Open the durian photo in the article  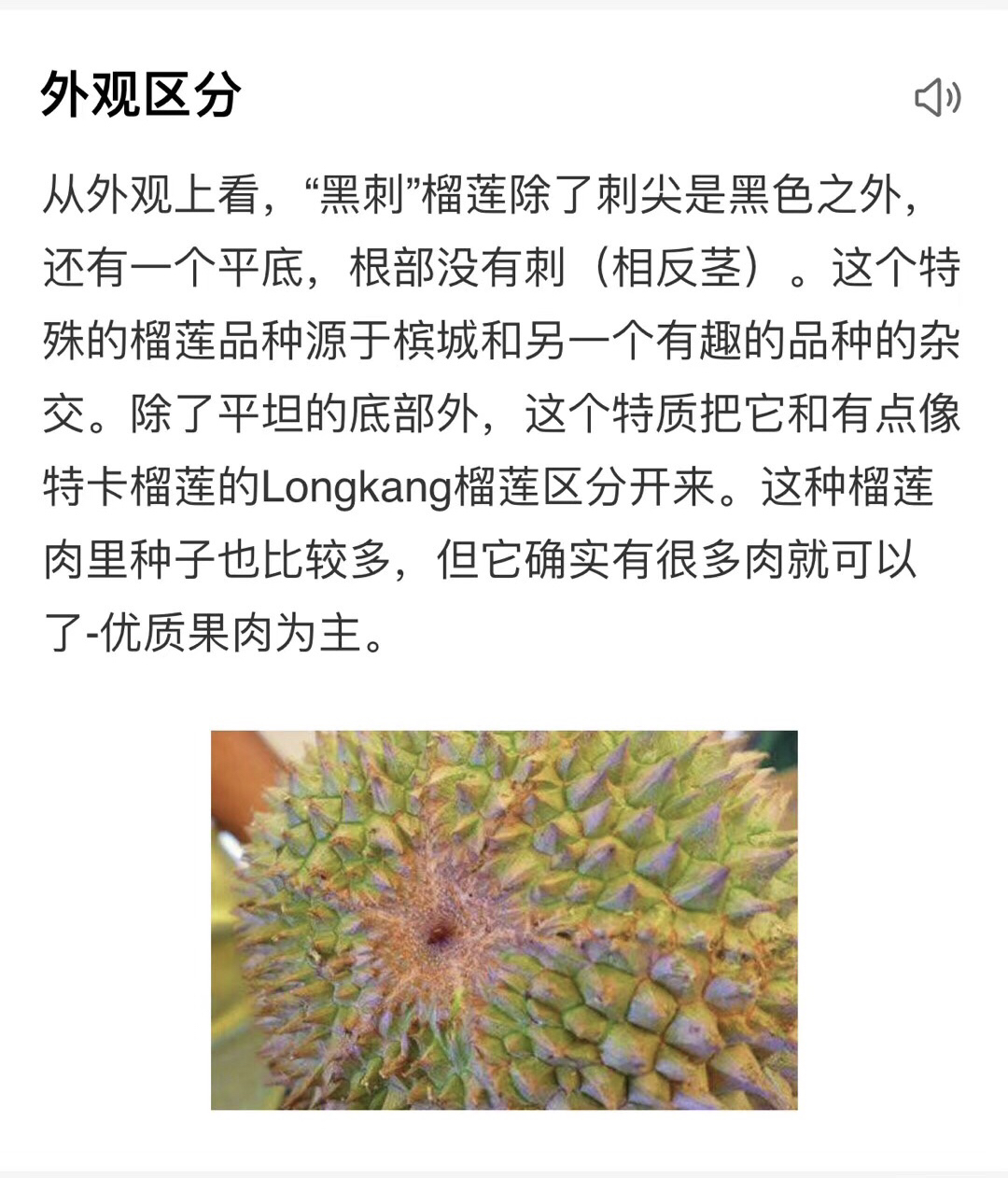point(504,919)
